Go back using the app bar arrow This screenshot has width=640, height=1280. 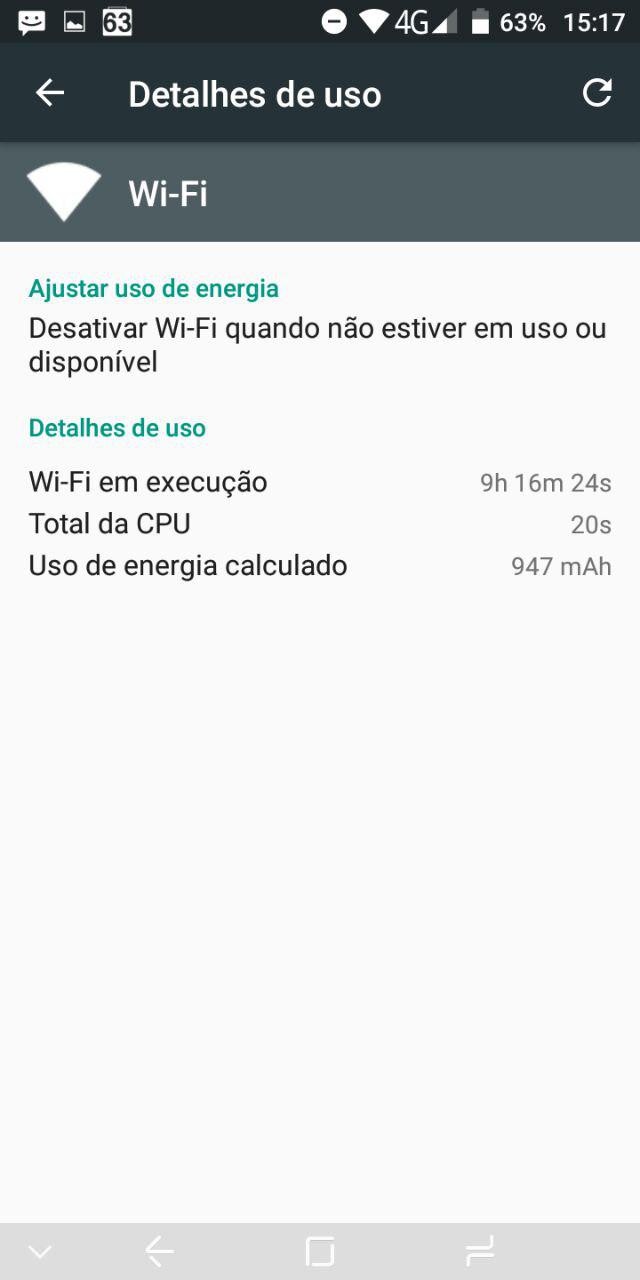(x=50, y=94)
